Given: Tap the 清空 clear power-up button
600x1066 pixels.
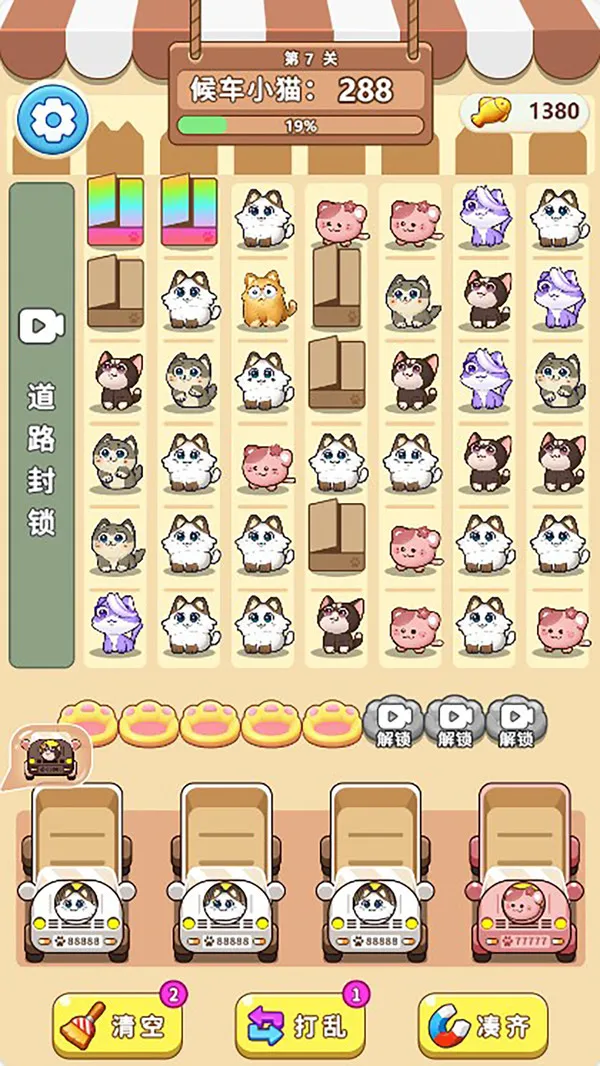Looking at the screenshot, I should pyautogui.click(x=118, y=1025).
